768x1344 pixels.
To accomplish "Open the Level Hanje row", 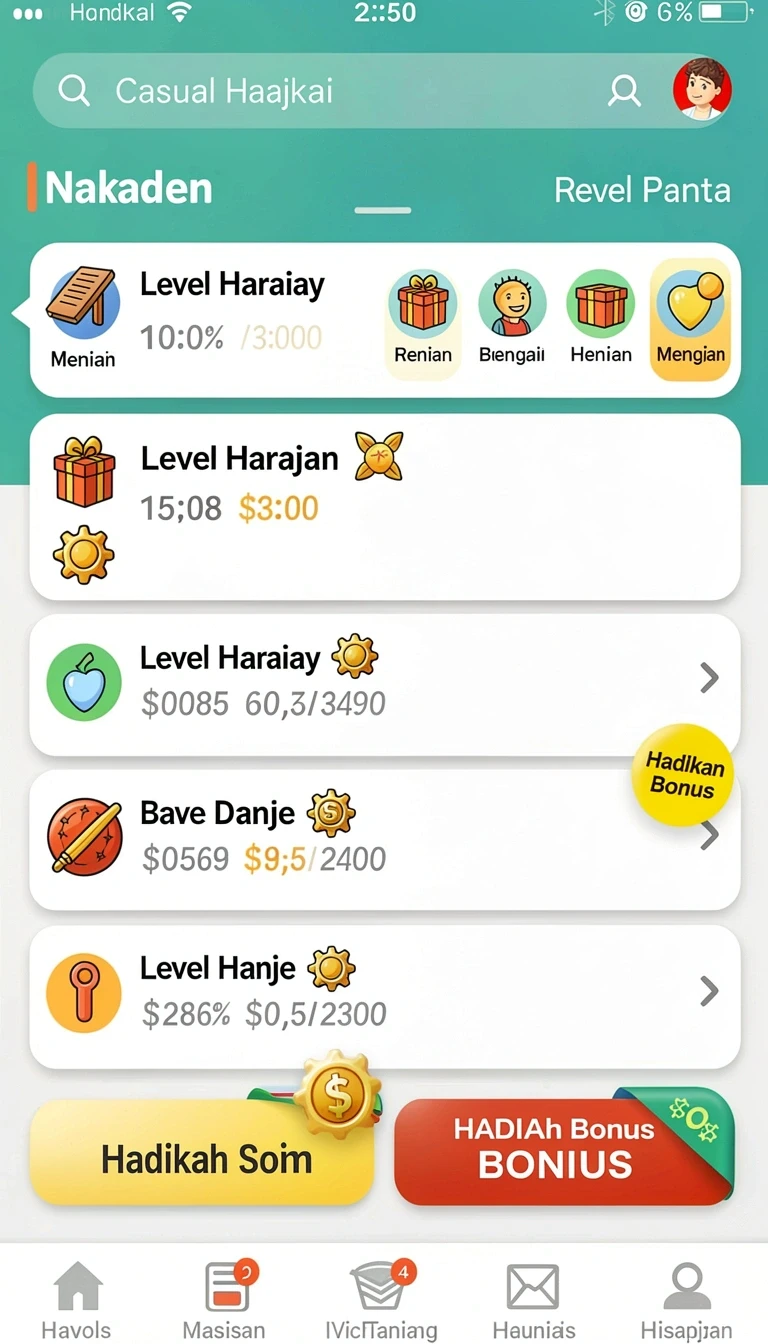I will click(x=385, y=996).
